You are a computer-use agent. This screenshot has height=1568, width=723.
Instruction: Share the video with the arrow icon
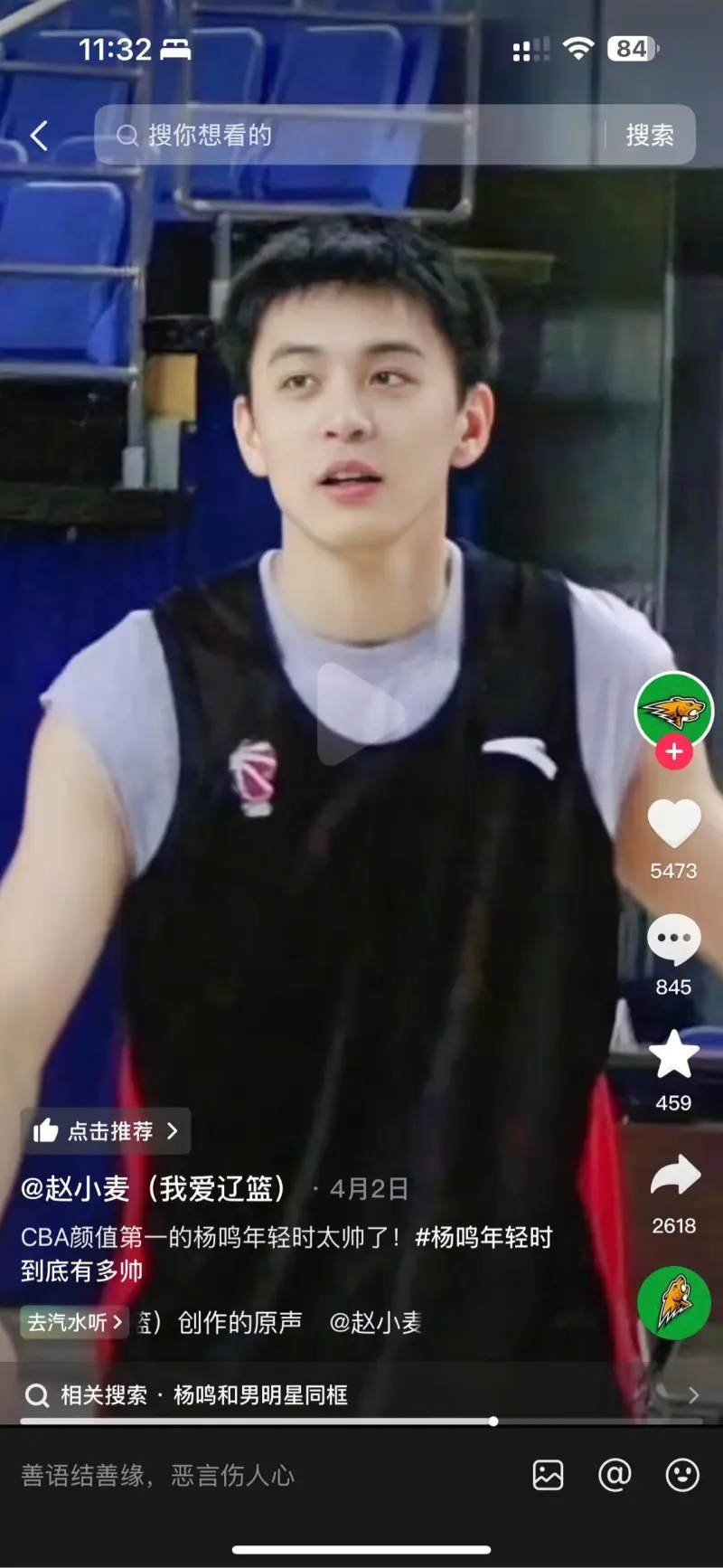click(x=674, y=1176)
